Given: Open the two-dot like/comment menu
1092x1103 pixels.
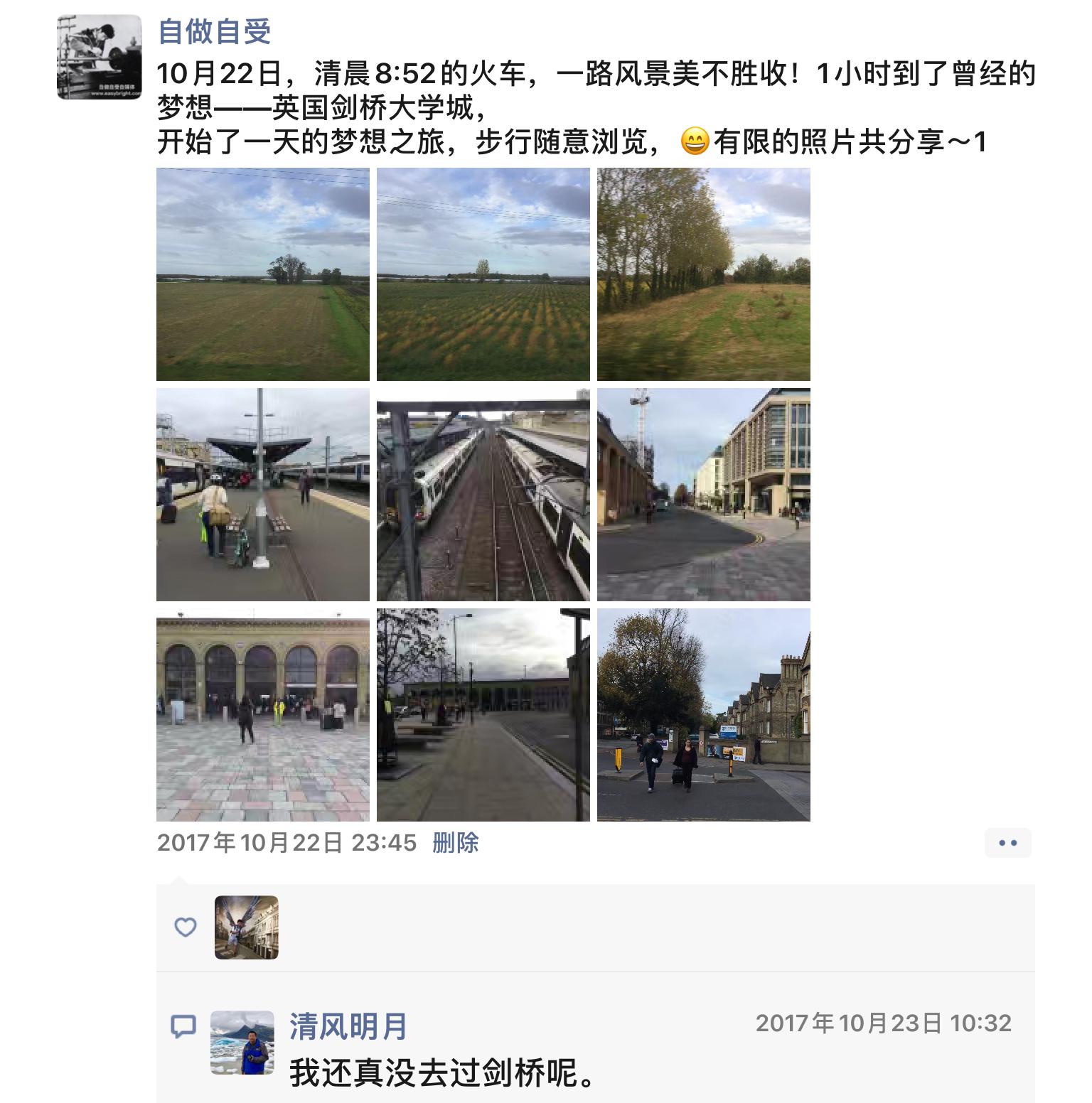Looking at the screenshot, I should 1007,844.
